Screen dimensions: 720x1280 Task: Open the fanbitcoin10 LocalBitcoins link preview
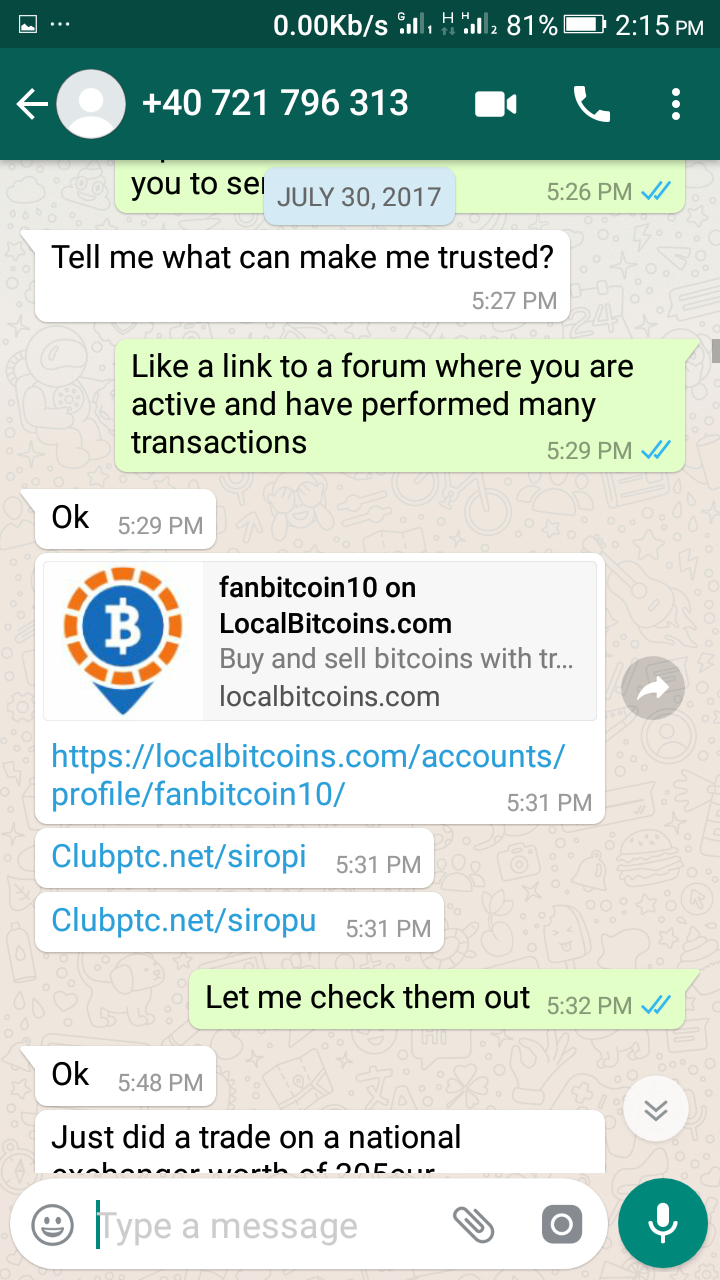(x=320, y=641)
